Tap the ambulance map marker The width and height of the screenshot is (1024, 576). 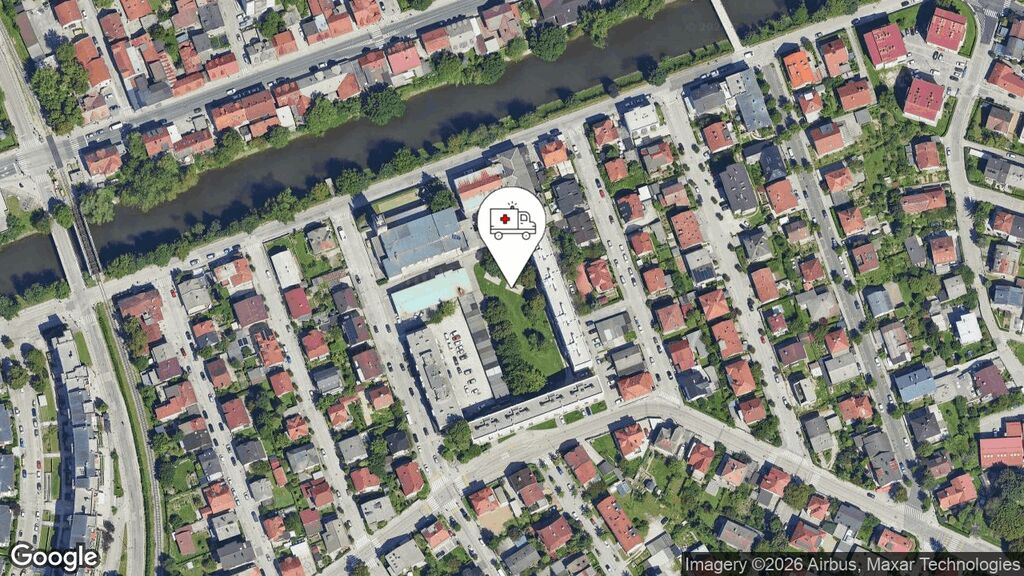point(512,225)
